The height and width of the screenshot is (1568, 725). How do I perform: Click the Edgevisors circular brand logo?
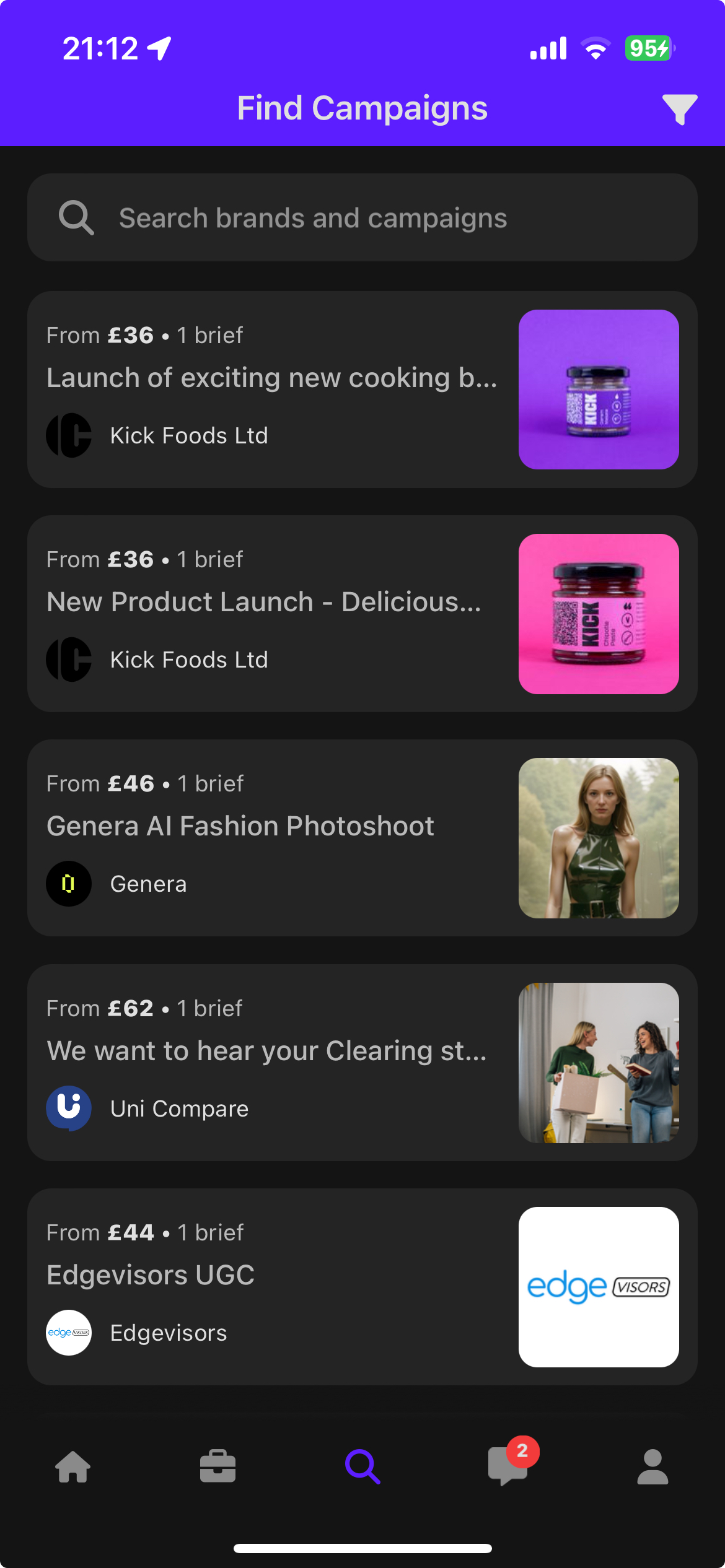click(69, 1333)
